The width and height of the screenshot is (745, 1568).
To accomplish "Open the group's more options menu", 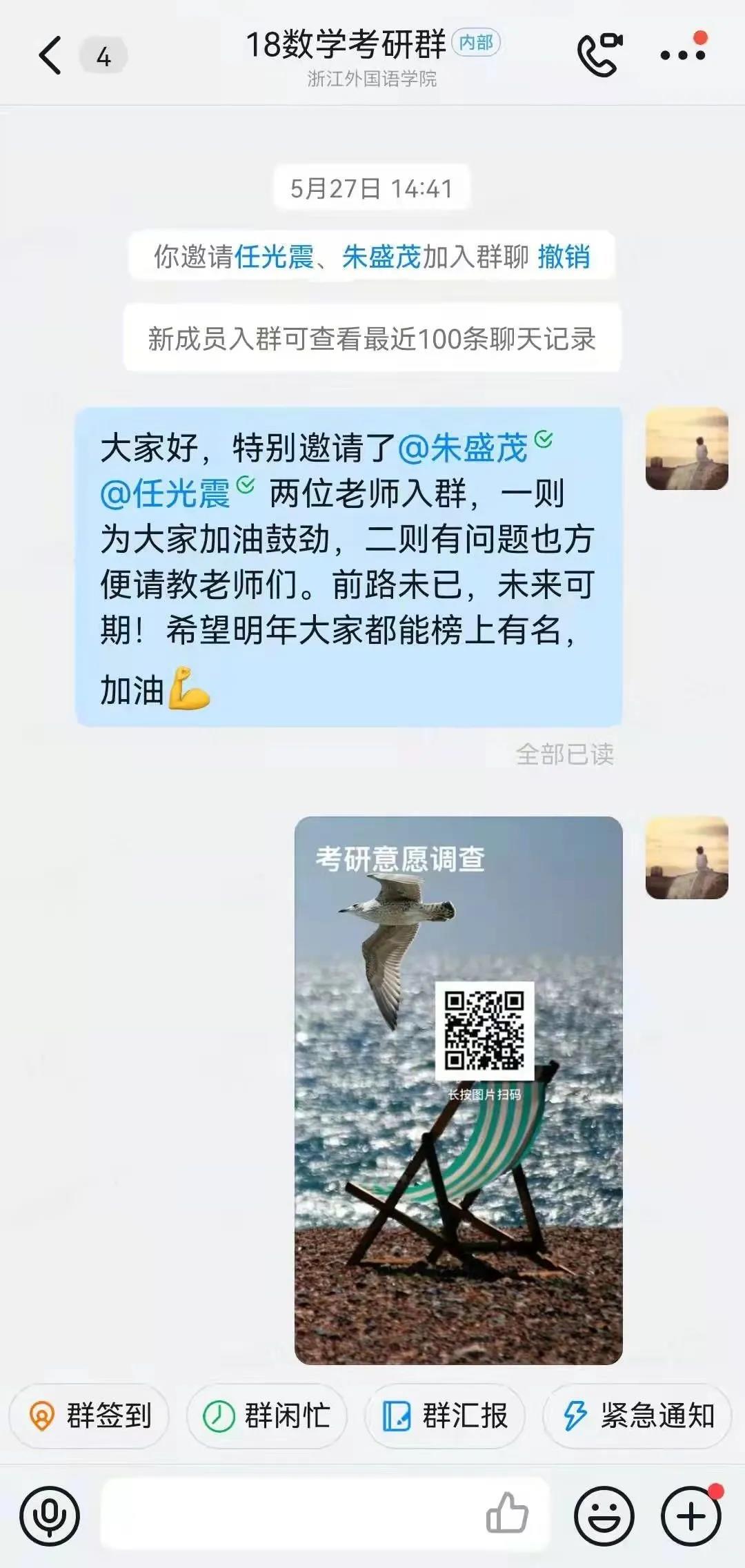I will point(682,55).
